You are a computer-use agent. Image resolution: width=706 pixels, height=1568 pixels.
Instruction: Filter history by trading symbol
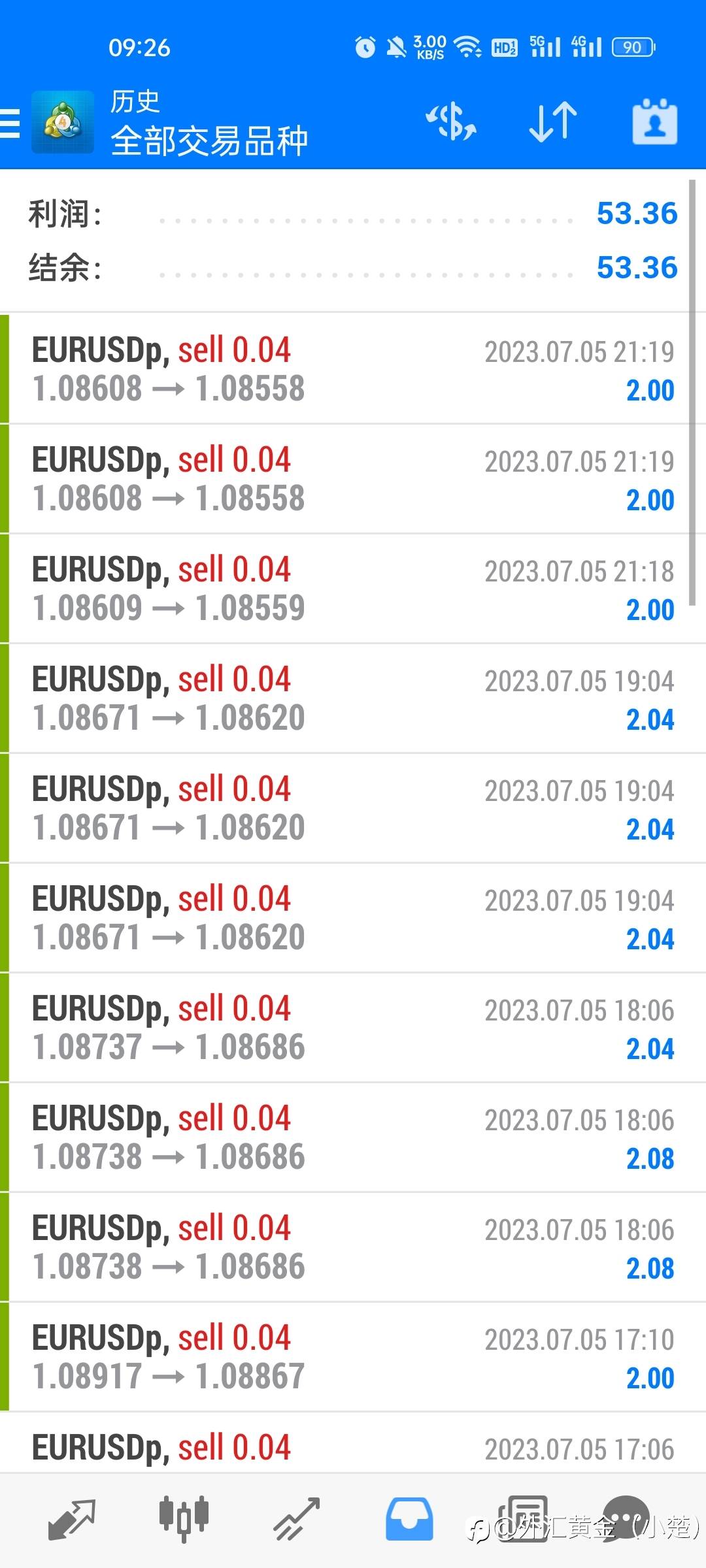pyautogui.click(x=450, y=122)
